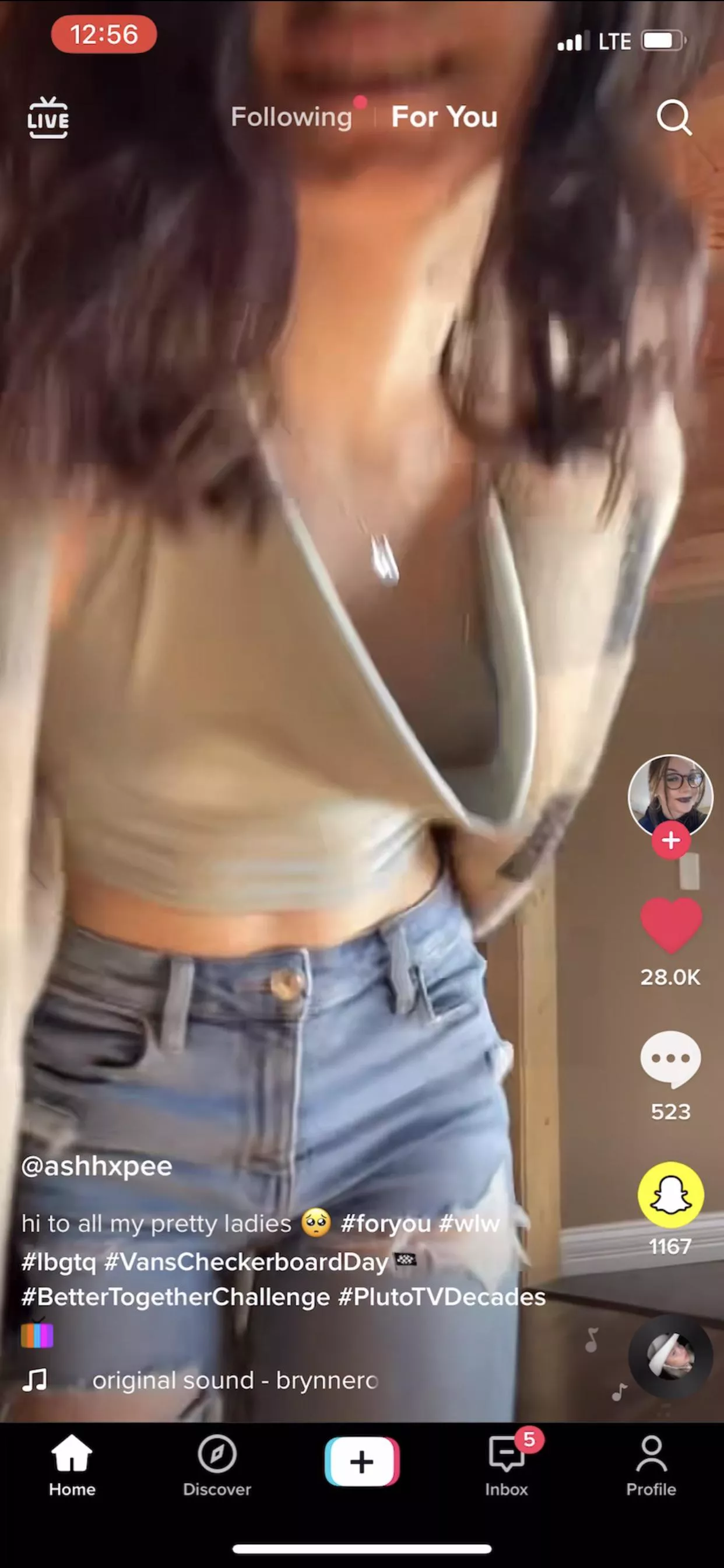The image size is (724, 1568).
Task: Browse the #BetterTogetherChallenge hashtag
Action: coord(176,1297)
